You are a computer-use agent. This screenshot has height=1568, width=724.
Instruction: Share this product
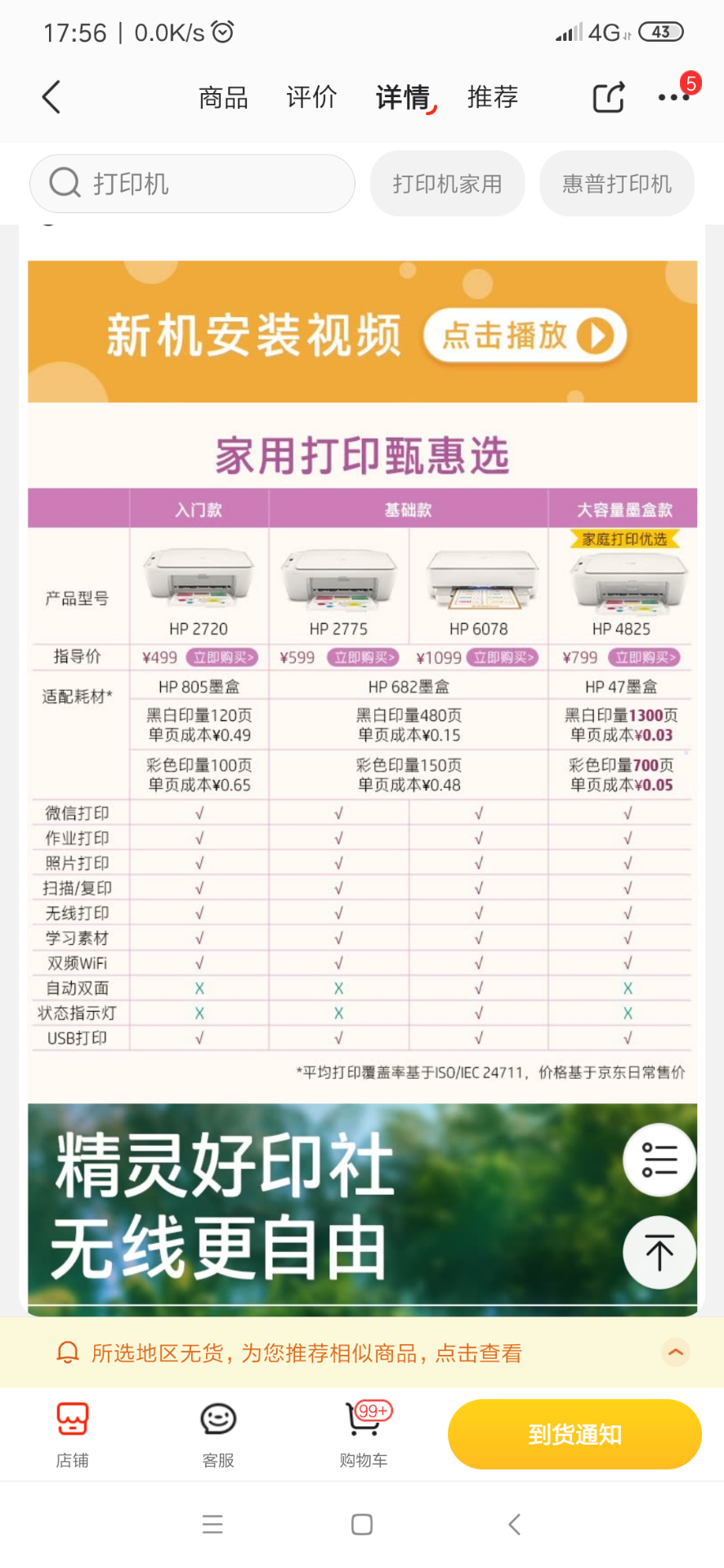[609, 97]
